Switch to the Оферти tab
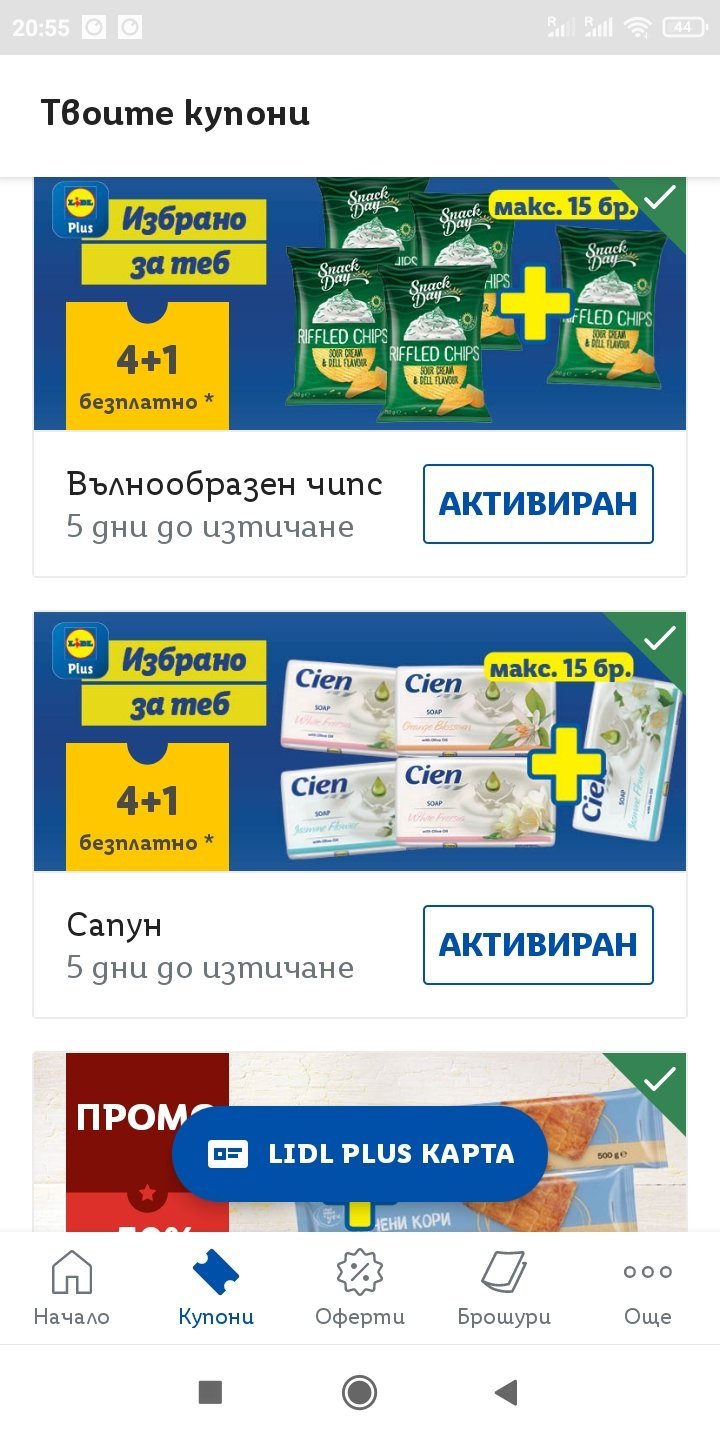720x1440 pixels. [360, 1287]
